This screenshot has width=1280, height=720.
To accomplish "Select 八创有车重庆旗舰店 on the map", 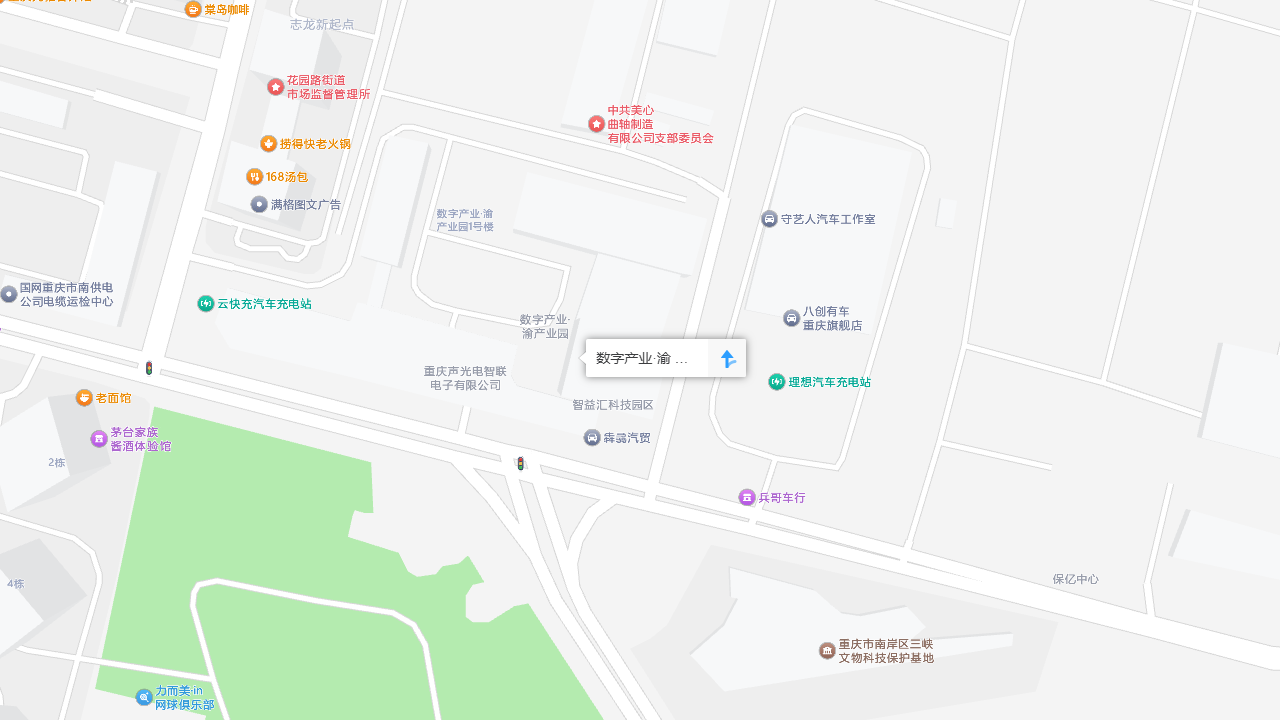I will [x=791, y=318].
